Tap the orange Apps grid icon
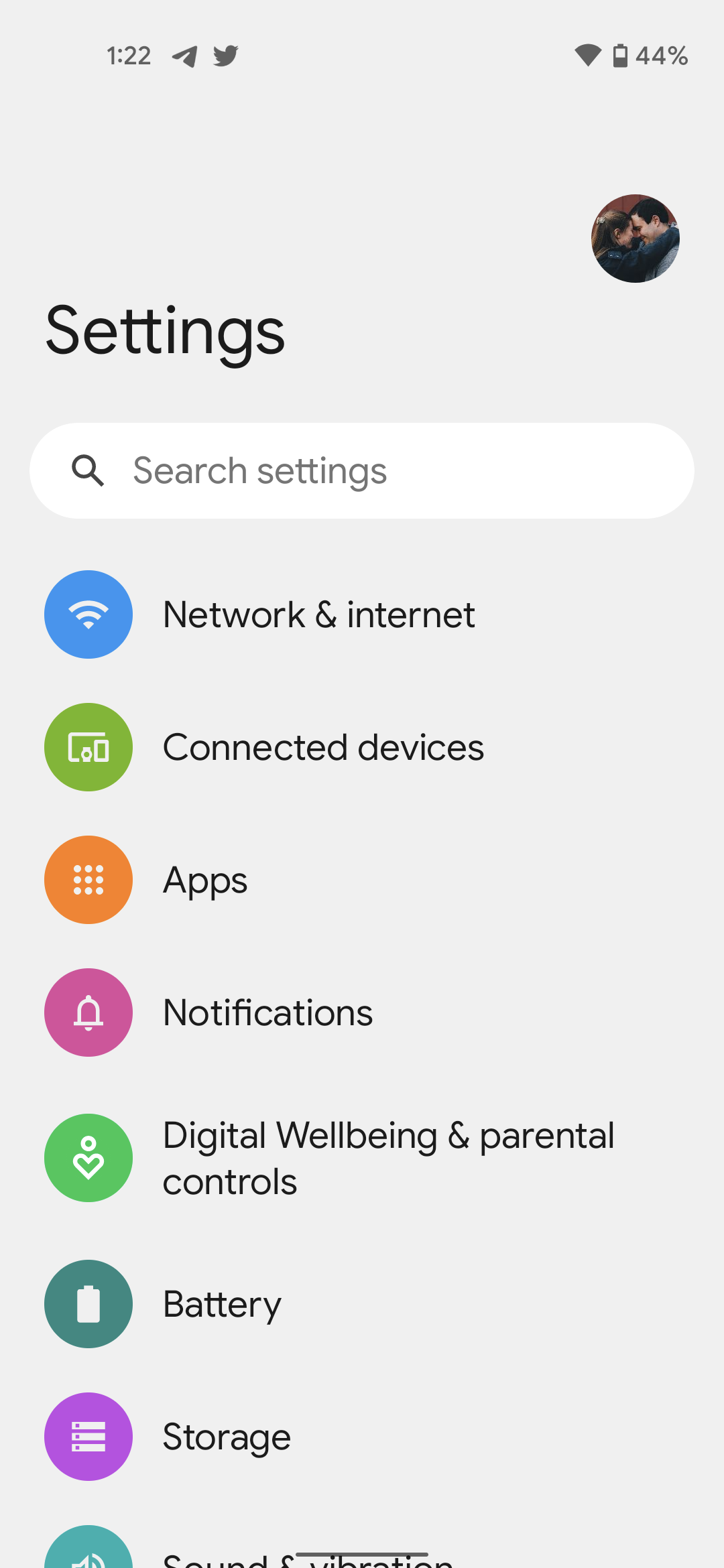 88,879
